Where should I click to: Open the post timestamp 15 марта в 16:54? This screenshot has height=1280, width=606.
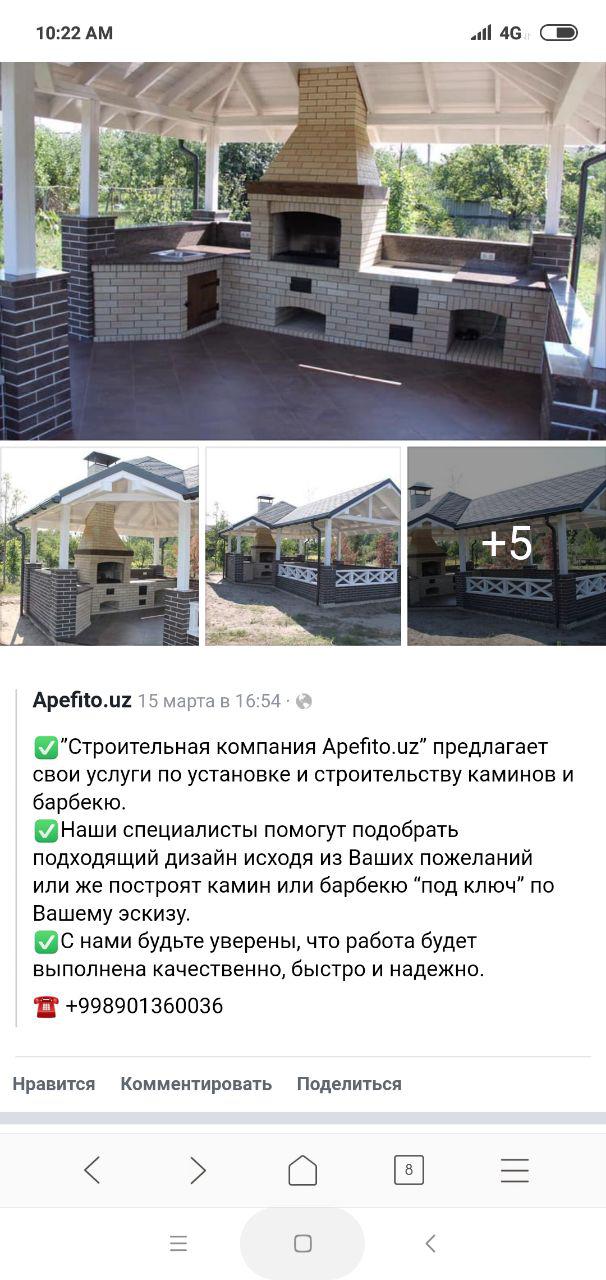tap(209, 701)
